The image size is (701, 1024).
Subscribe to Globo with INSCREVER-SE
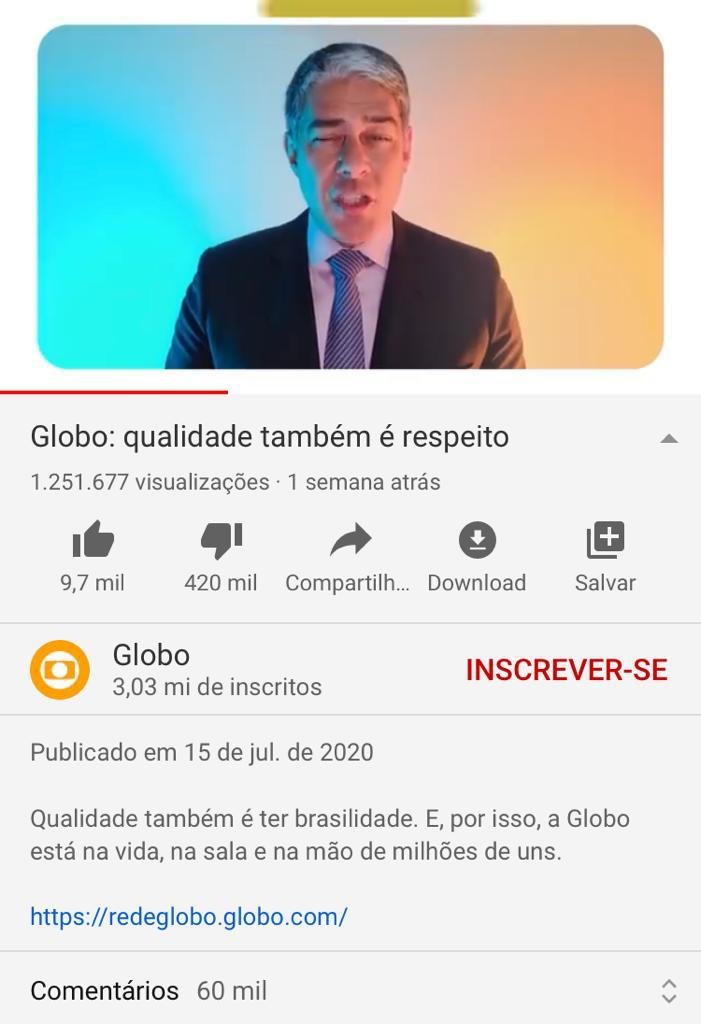(x=566, y=670)
